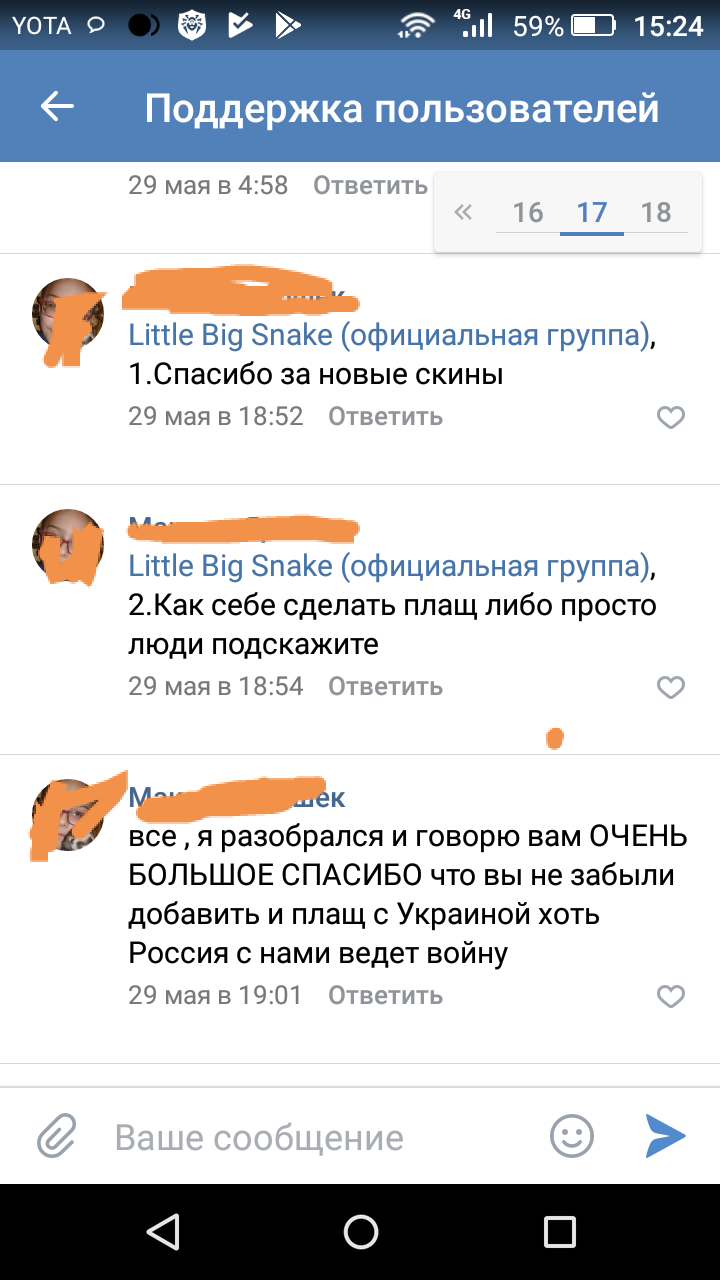Reply to the comment posted at 18:54
Viewport: 720px width, 1280px height.
point(385,686)
